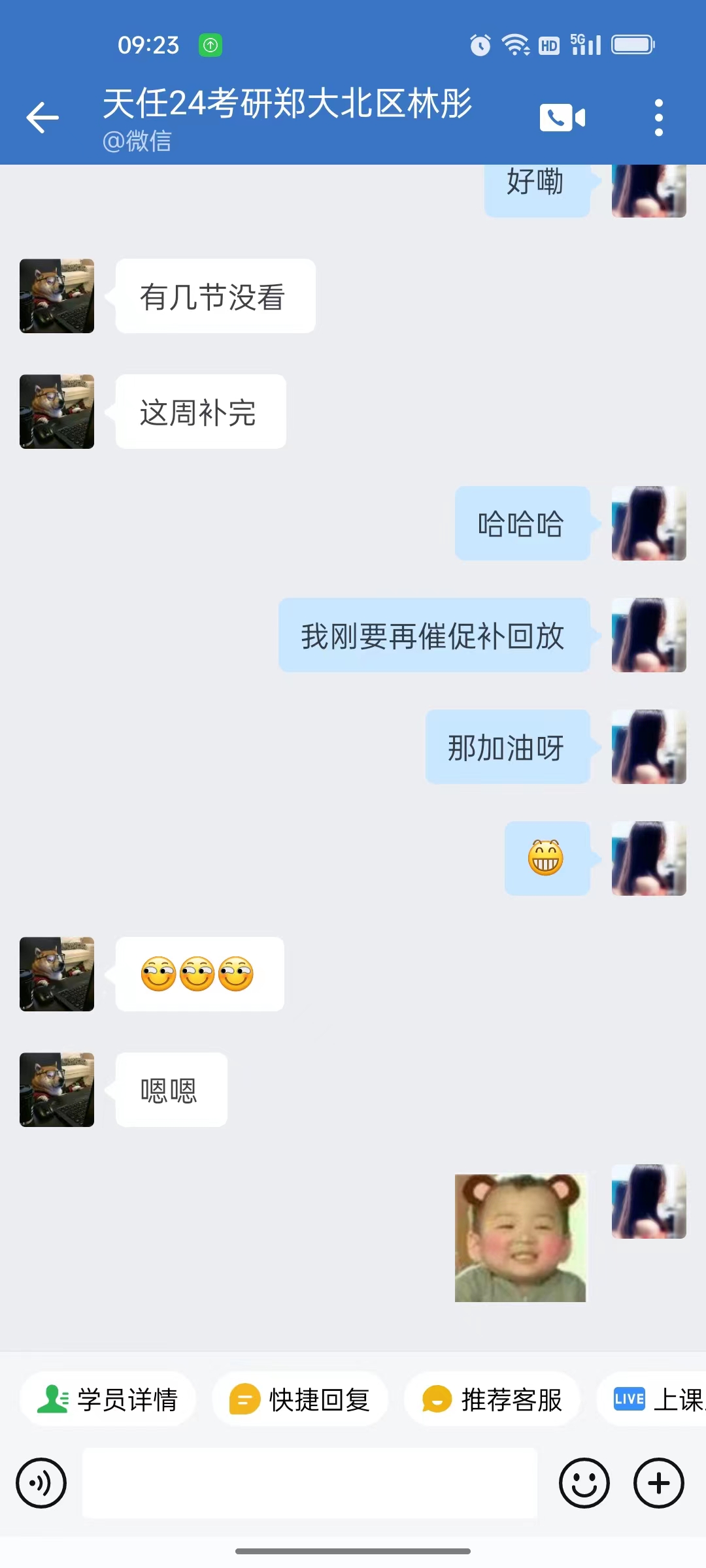
Task: Tap the LIVE 上课 chip
Action: (652, 1399)
